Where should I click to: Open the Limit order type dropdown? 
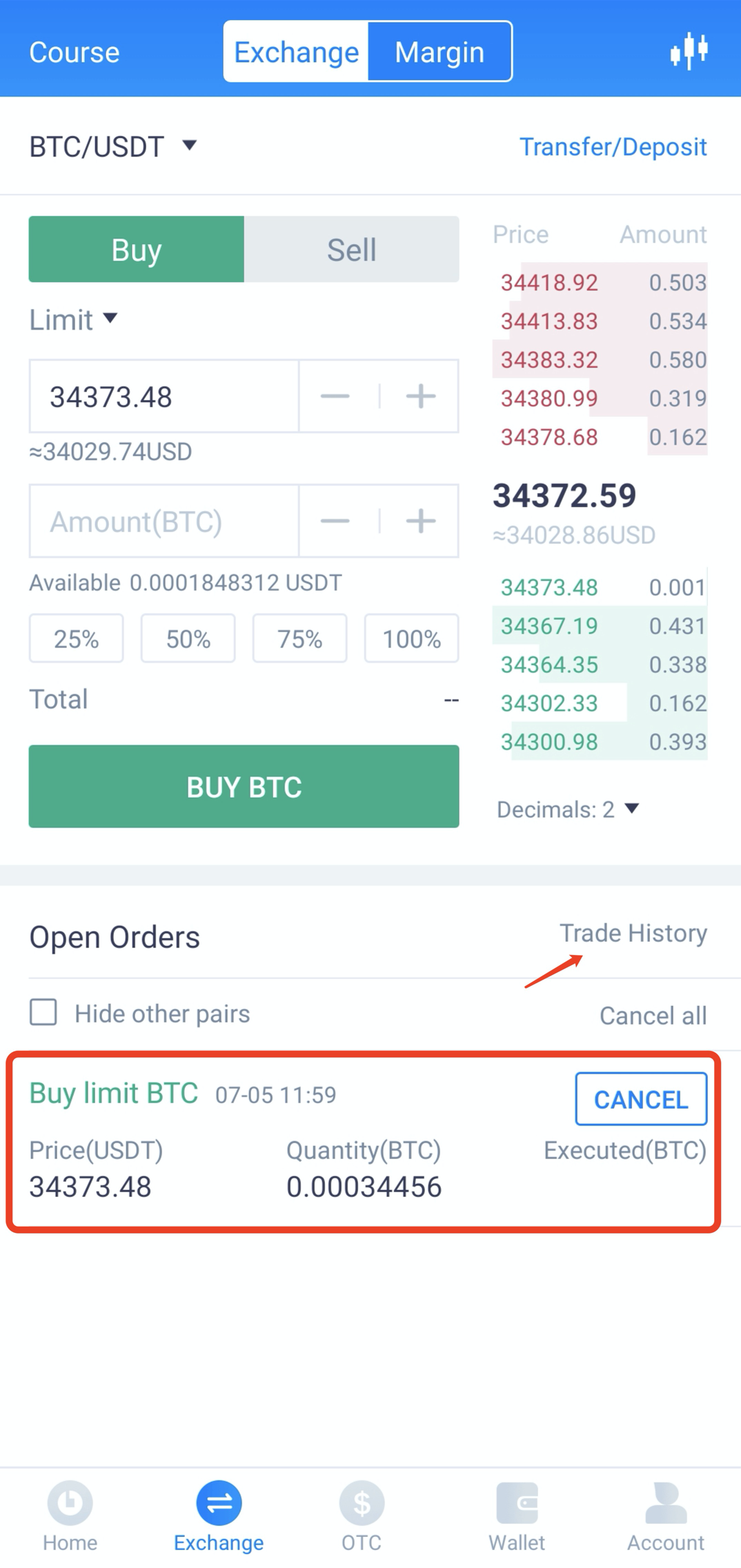click(74, 320)
